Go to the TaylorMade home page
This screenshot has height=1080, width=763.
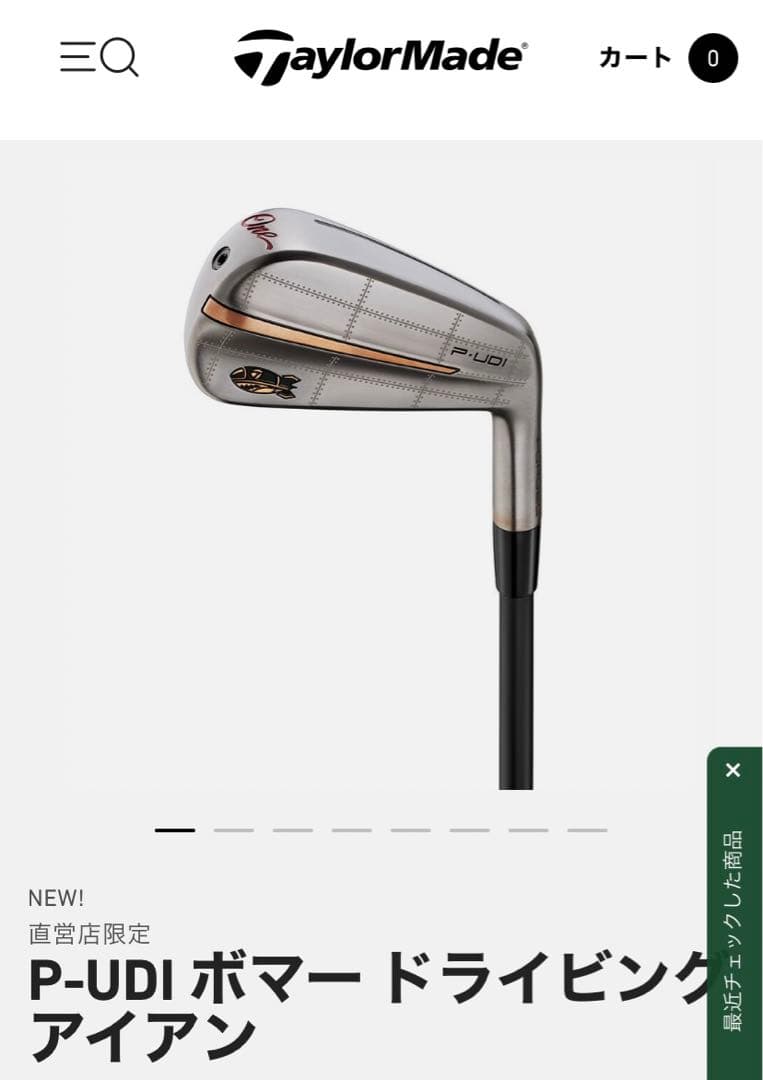click(x=380, y=56)
